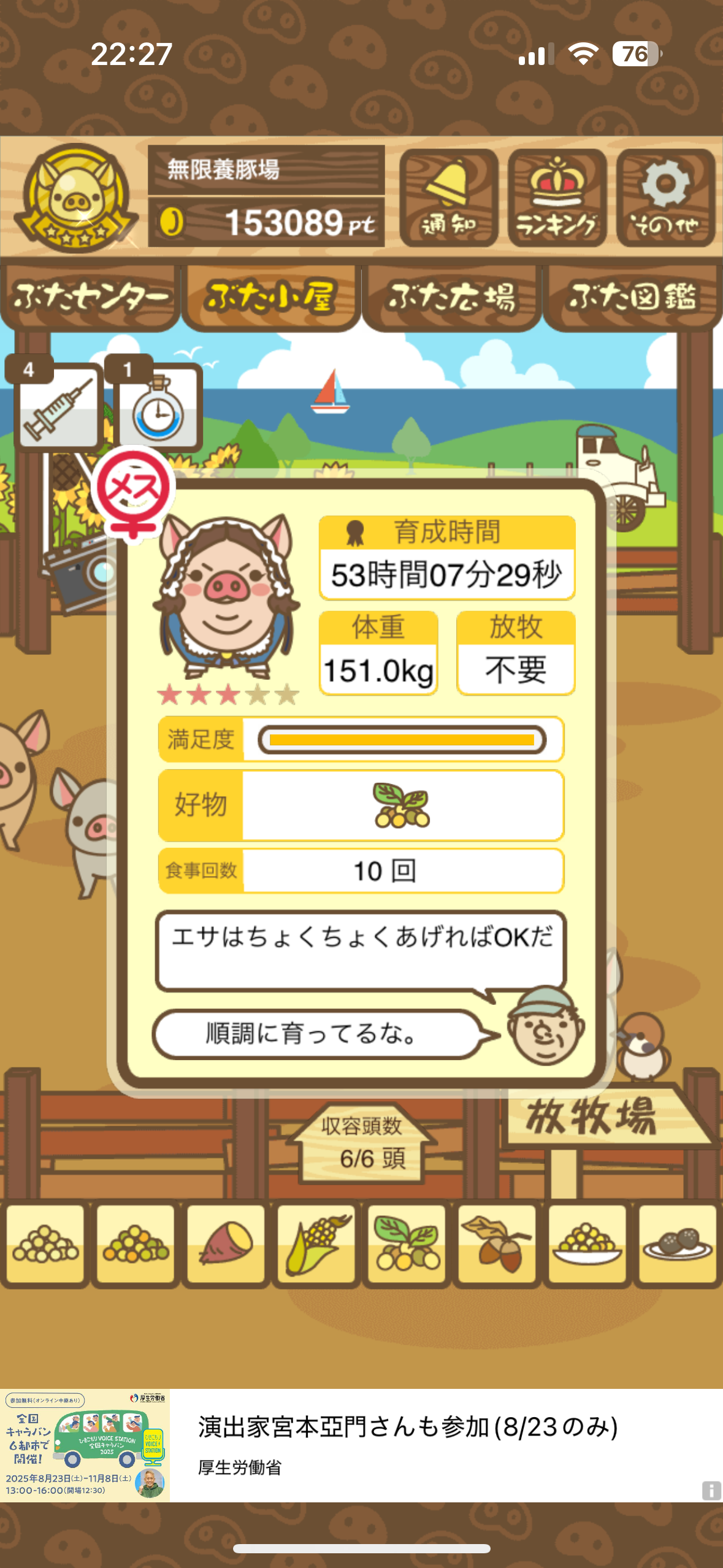The image size is (723, 1568).
Task: Select the white beans feed
Action: [x=46, y=1244]
